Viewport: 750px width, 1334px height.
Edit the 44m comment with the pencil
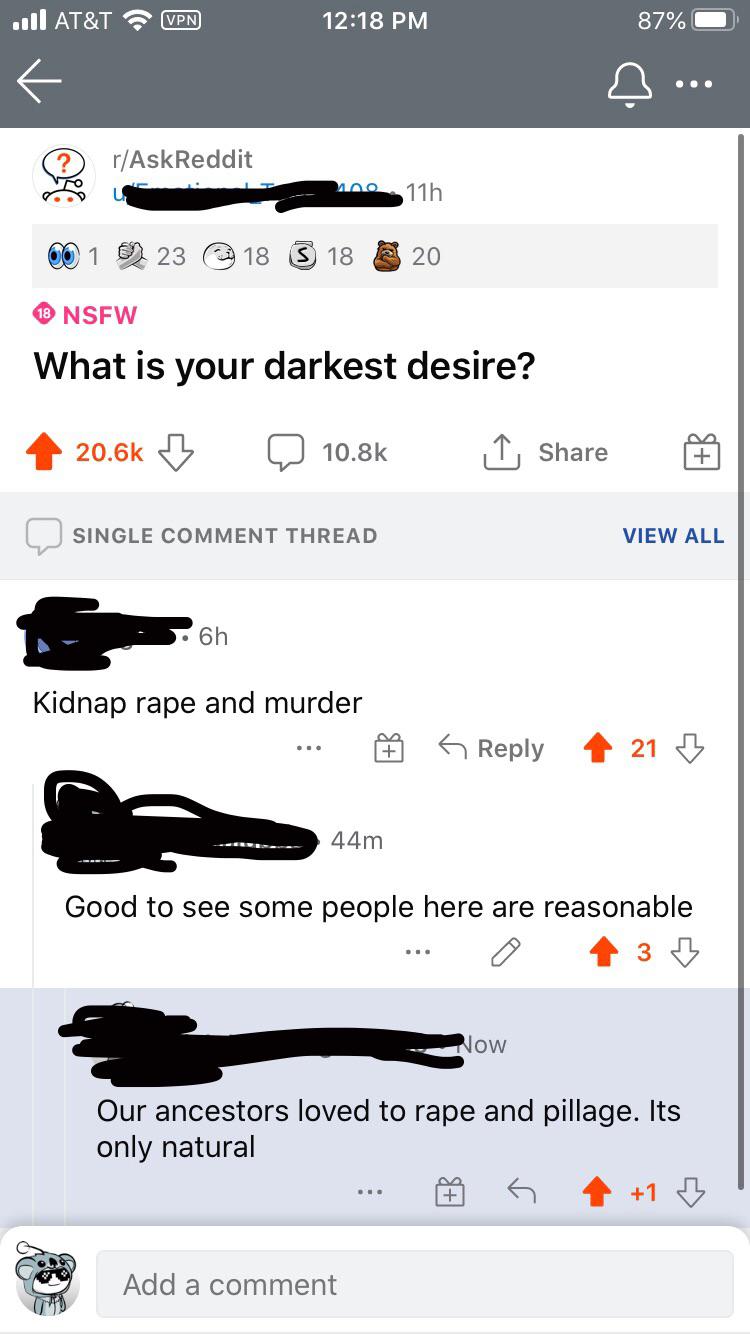505,953
